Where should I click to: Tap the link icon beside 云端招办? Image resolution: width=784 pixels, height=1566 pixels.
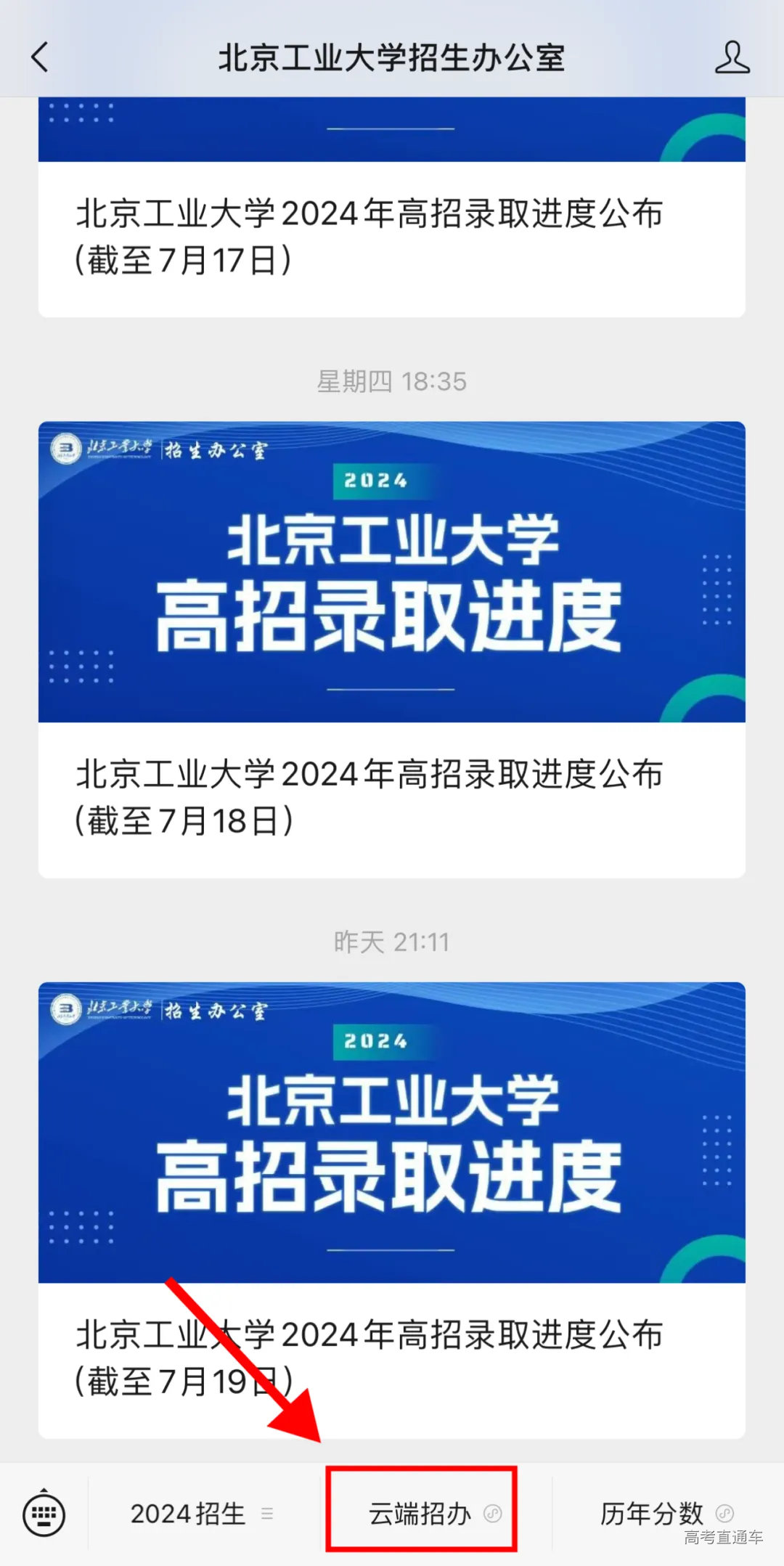(x=493, y=1514)
